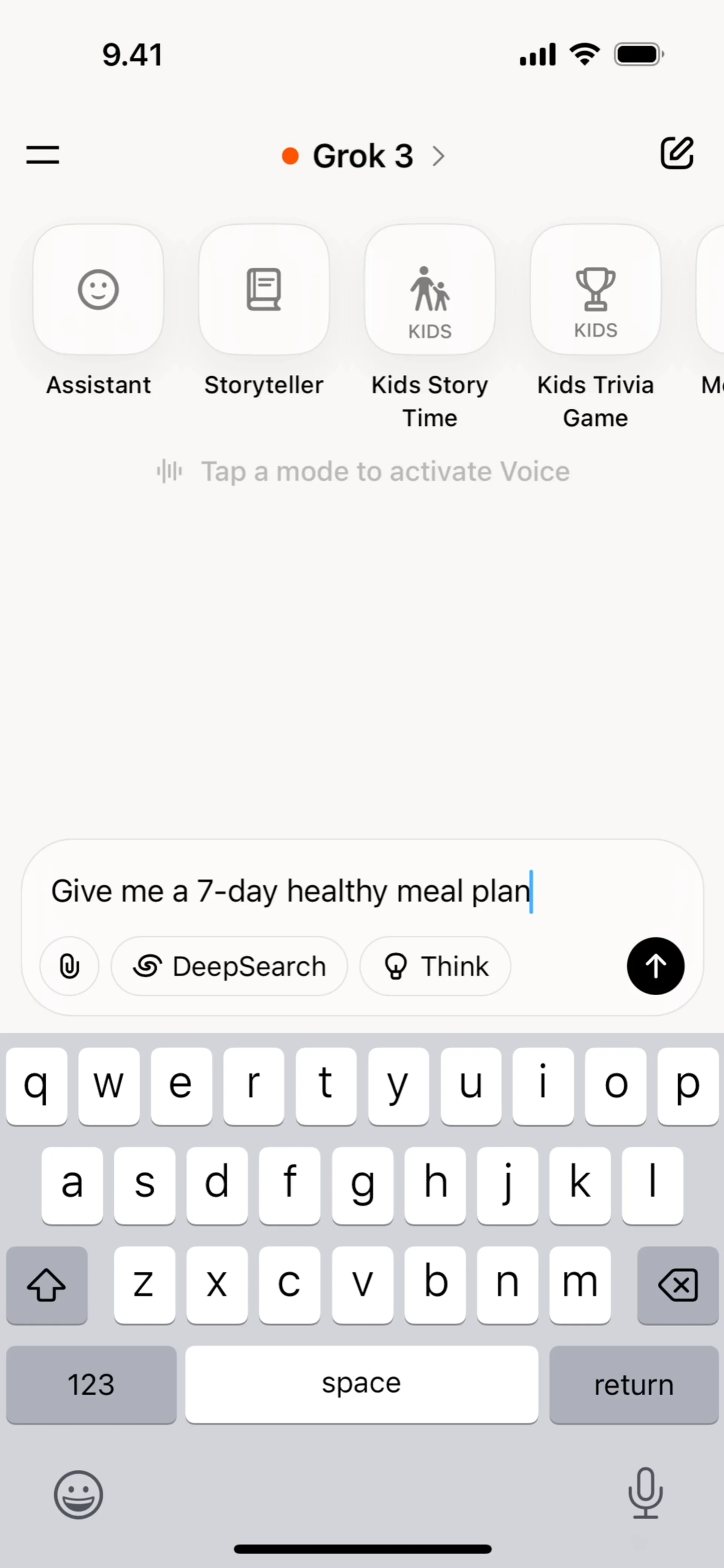The height and width of the screenshot is (1568, 724).
Task: Switch keyboard to numbers with 123
Action: click(x=91, y=1385)
